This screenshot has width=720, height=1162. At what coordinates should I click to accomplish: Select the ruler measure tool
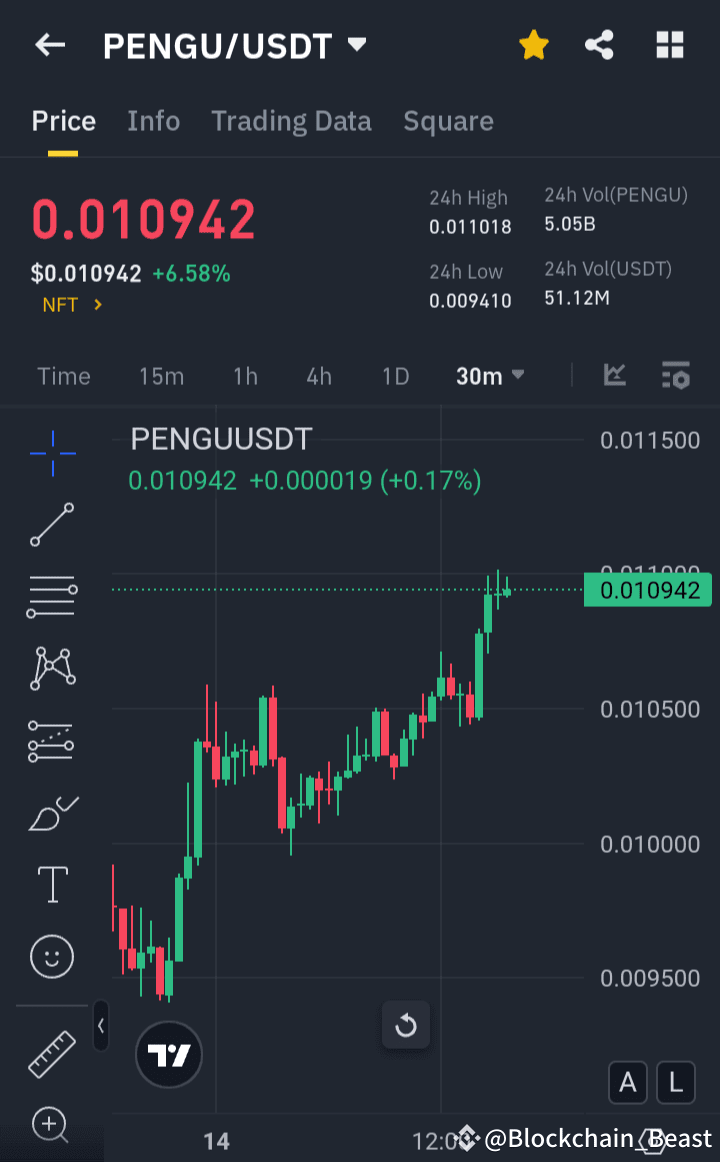coord(51,1054)
